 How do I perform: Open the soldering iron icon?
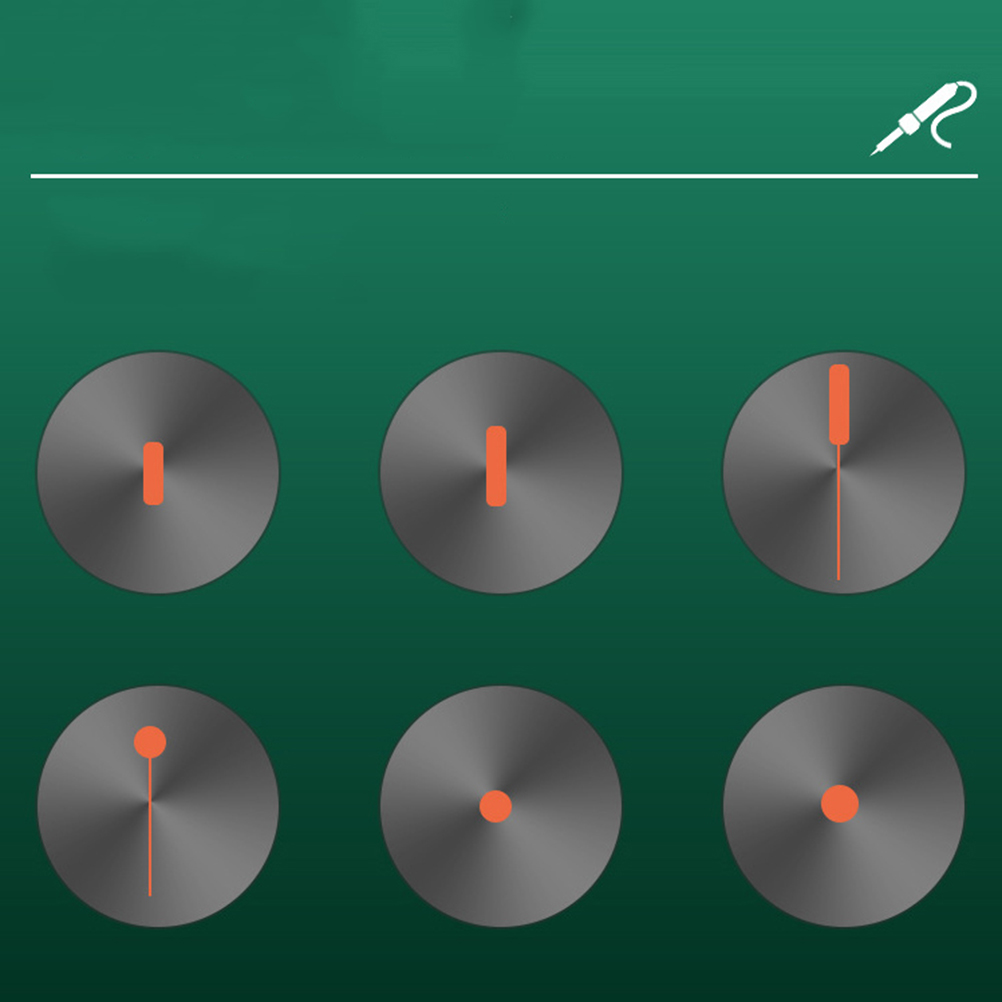tap(924, 118)
